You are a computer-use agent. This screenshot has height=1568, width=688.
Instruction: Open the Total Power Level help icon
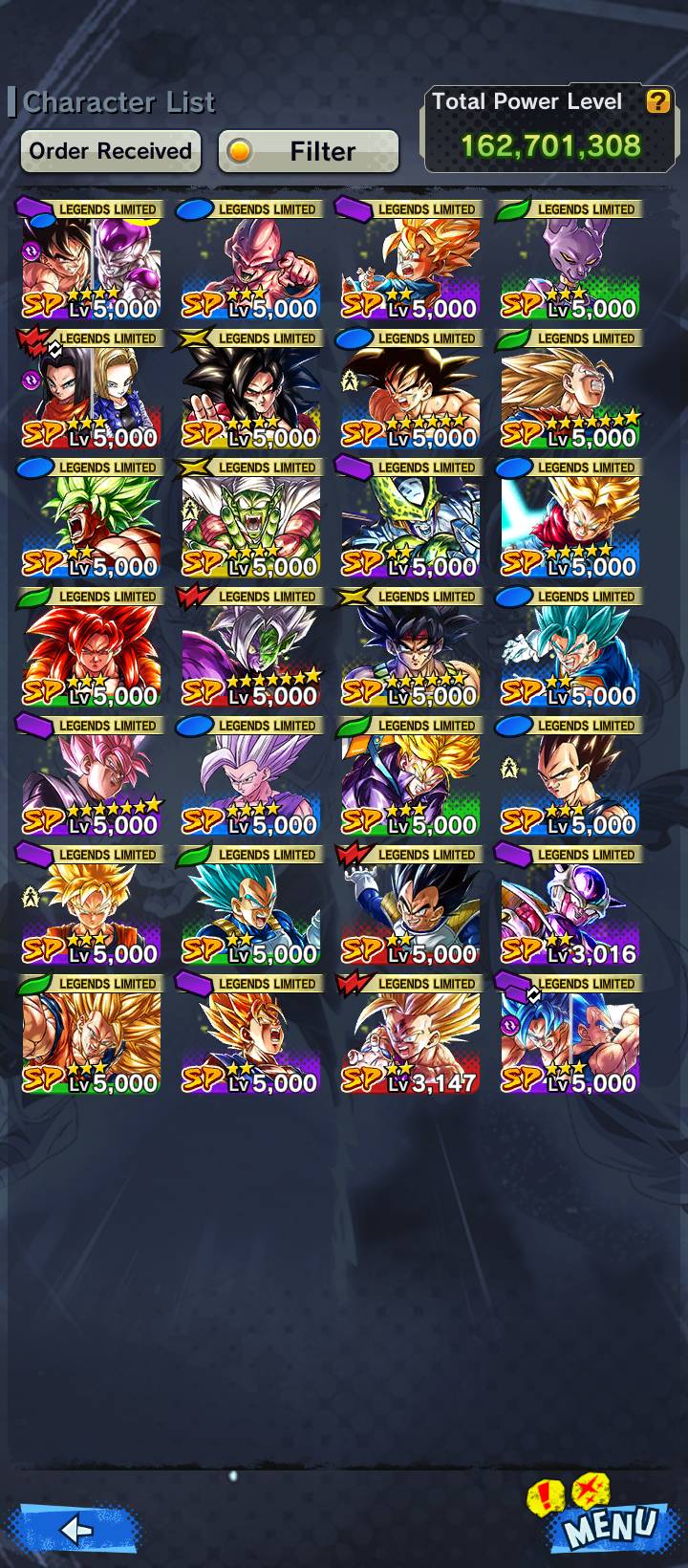coord(657,101)
